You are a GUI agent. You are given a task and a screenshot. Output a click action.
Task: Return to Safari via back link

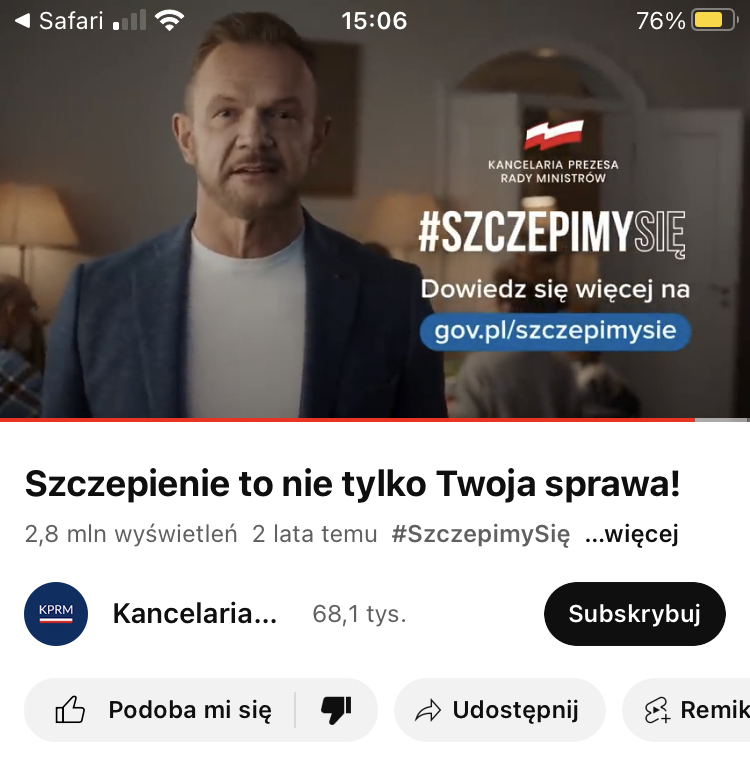[x=58, y=20]
